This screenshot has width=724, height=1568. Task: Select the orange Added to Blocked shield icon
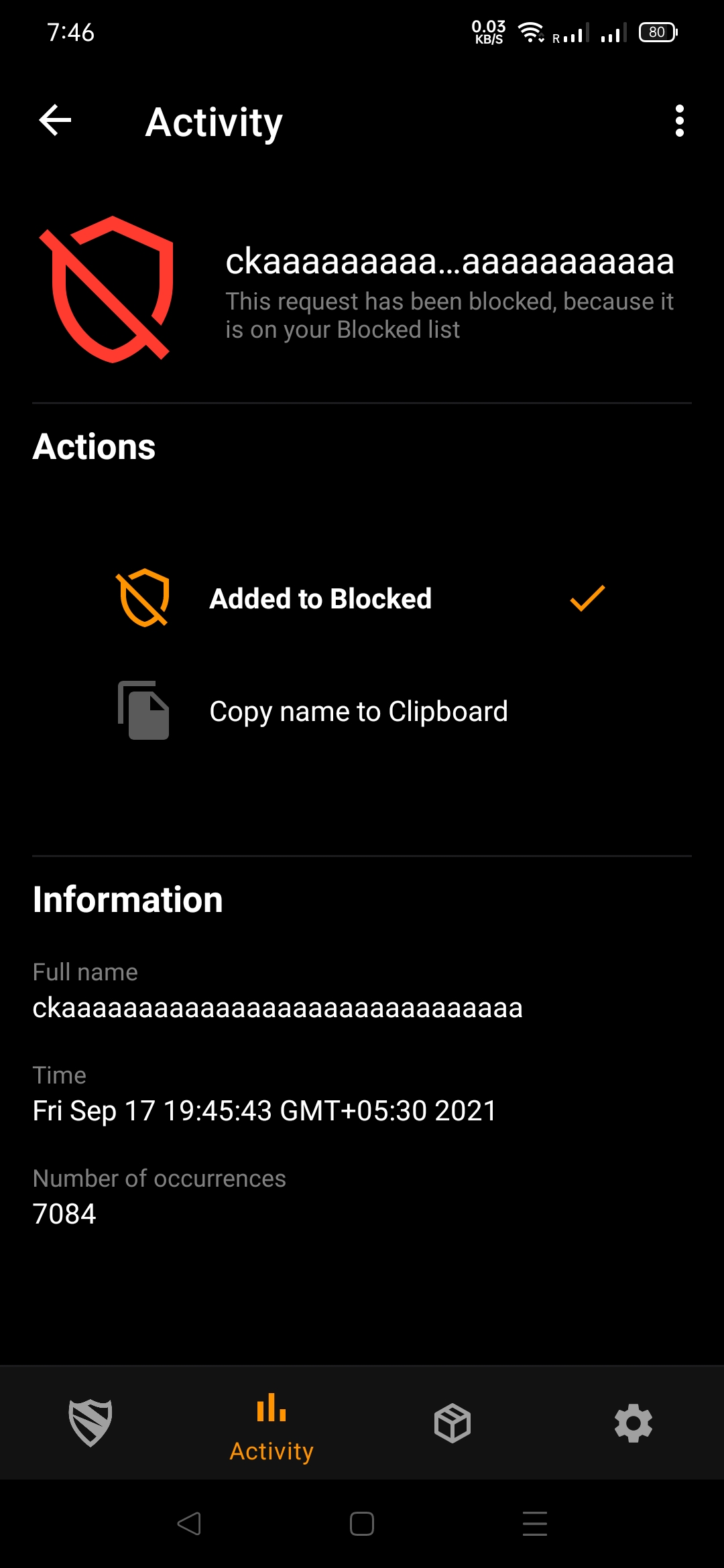pyautogui.click(x=143, y=598)
